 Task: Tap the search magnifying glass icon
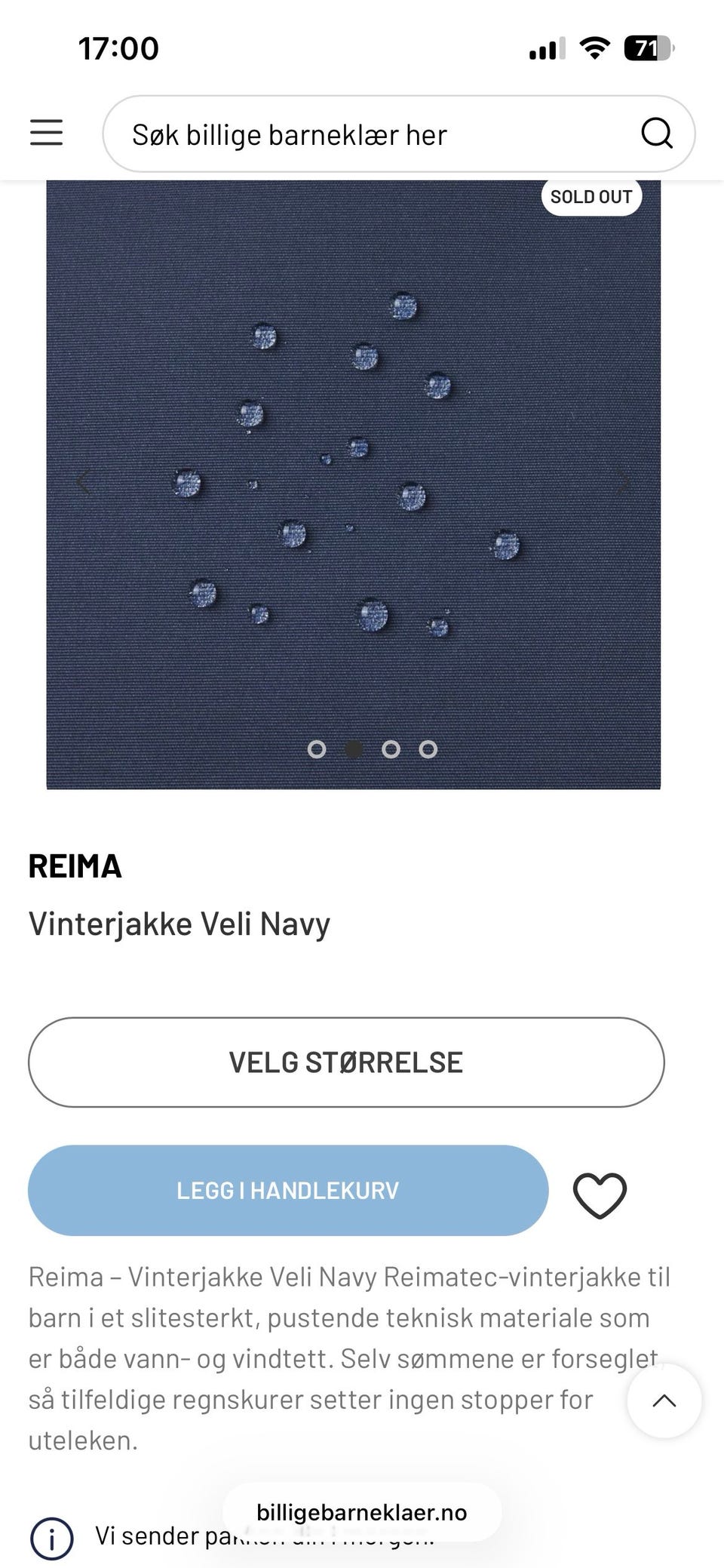(x=658, y=133)
